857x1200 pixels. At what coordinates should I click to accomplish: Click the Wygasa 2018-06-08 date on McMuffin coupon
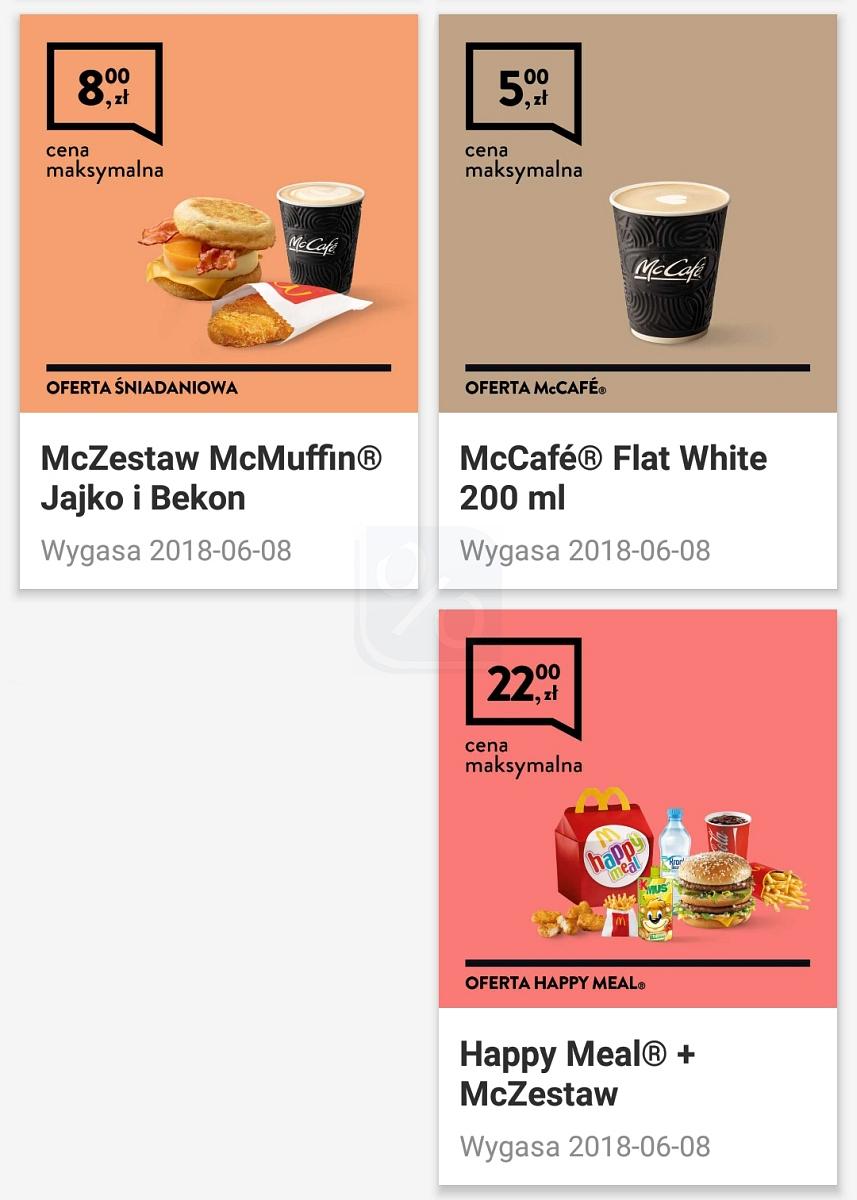pyautogui.click(x=165, y=551)
